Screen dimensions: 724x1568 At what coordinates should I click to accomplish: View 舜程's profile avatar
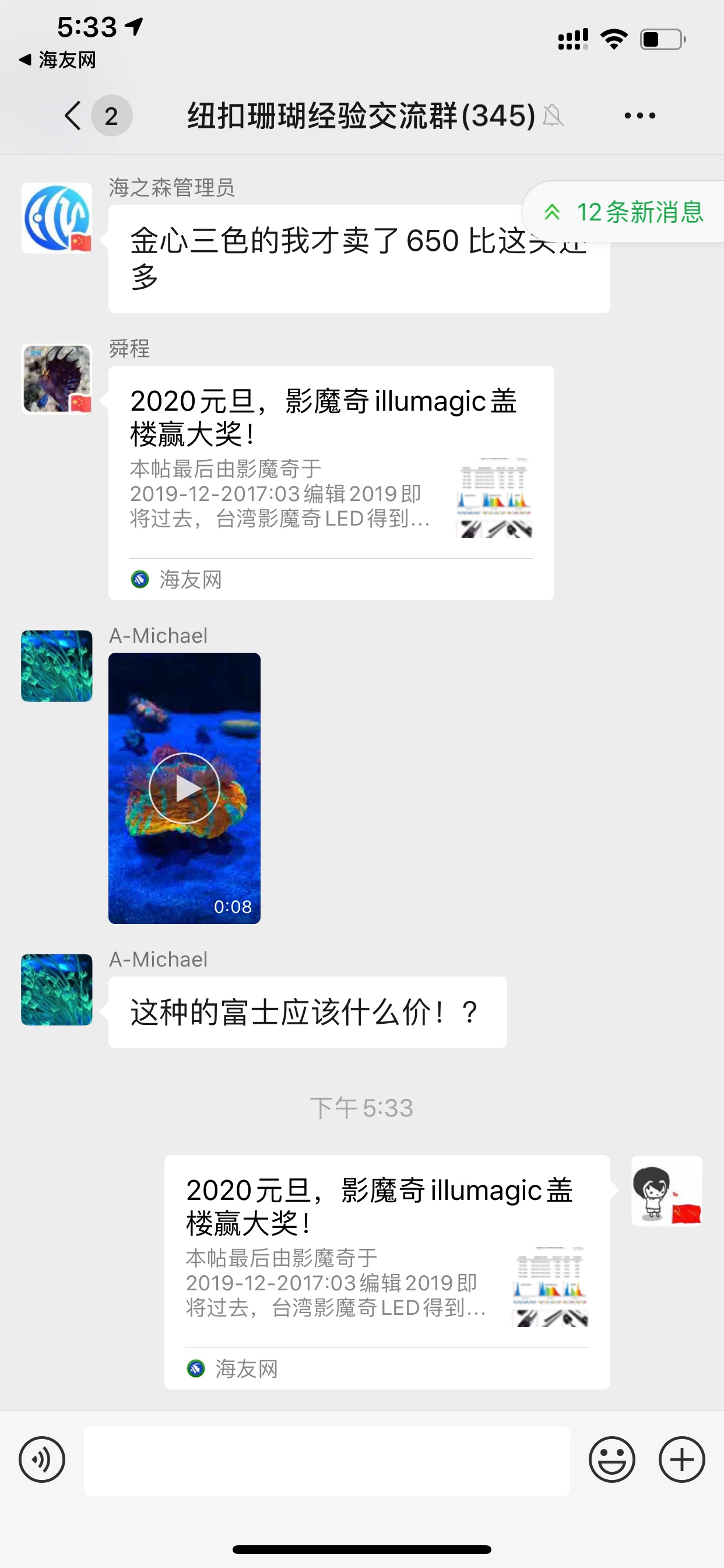57,379
